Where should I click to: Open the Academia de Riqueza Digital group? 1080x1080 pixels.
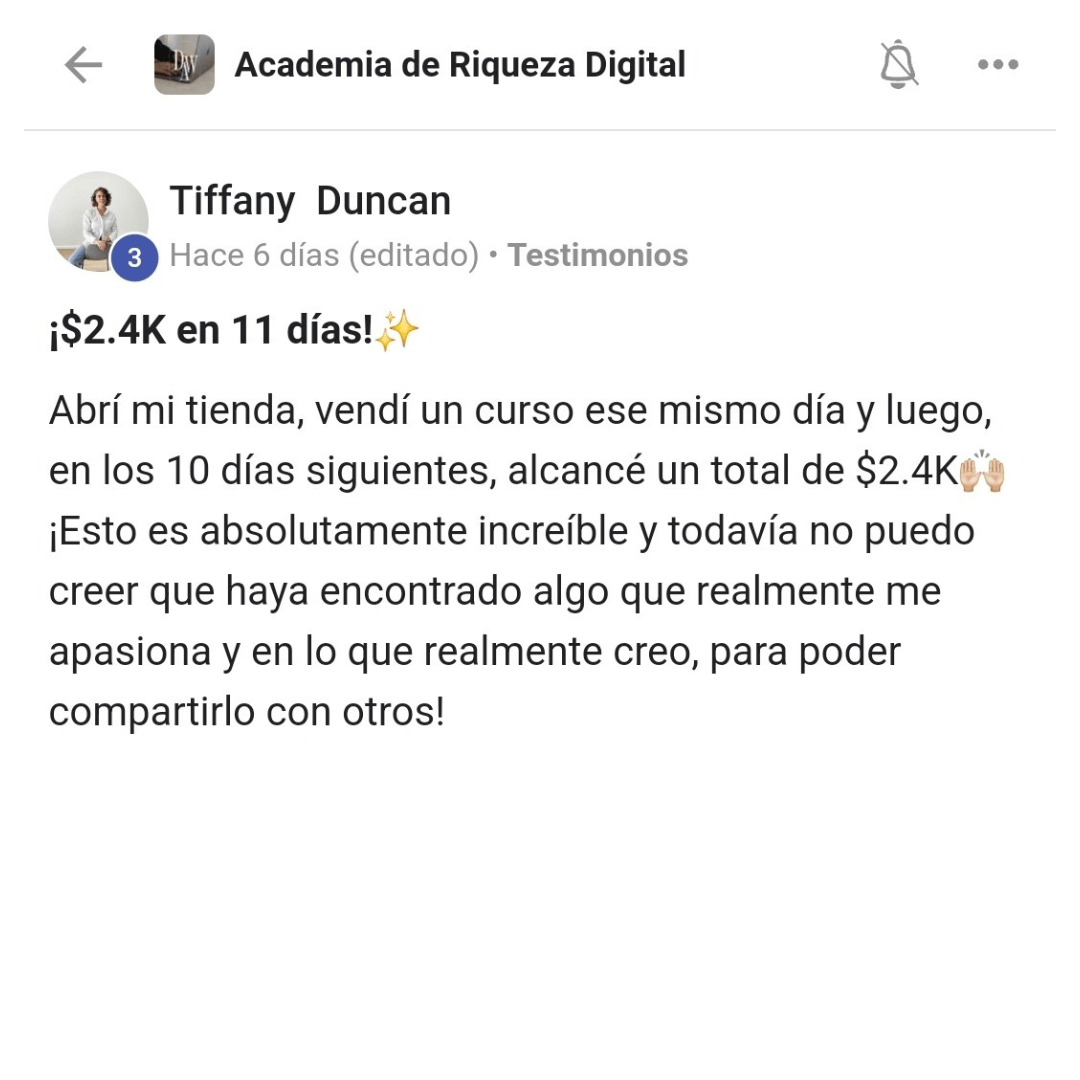(x=459, y=66)
